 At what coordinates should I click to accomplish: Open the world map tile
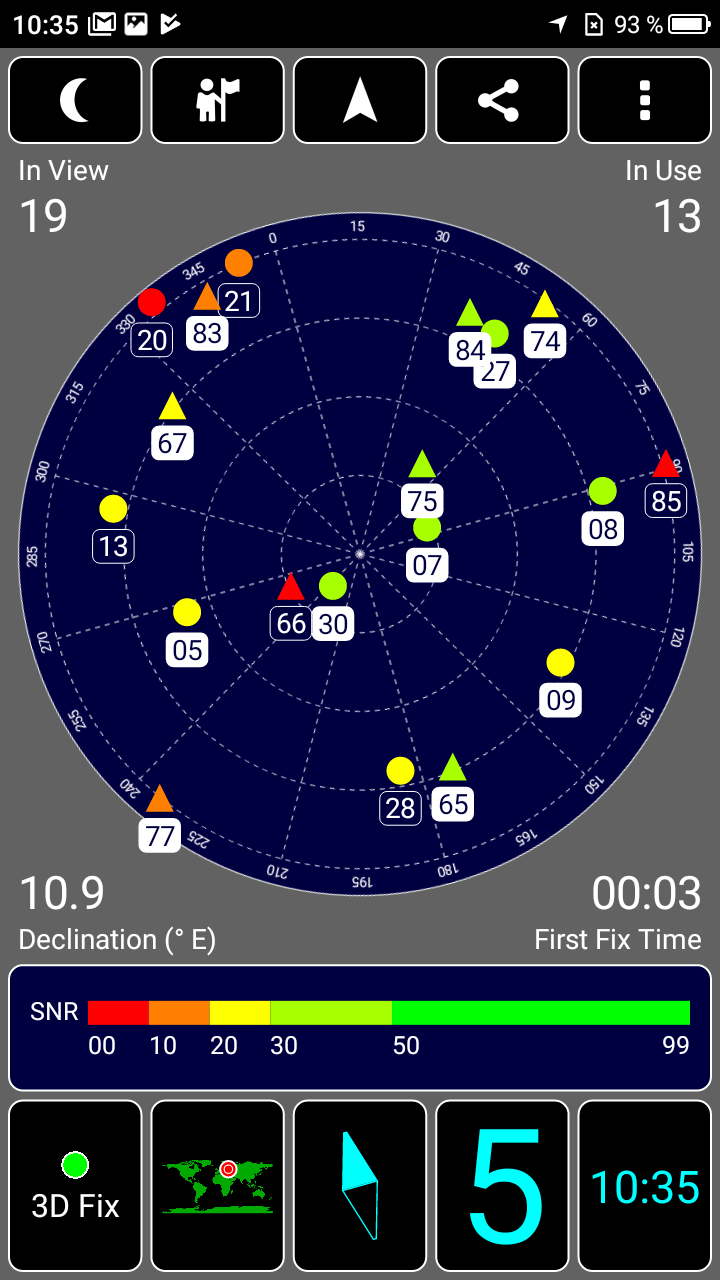(x=217, y=1186)
